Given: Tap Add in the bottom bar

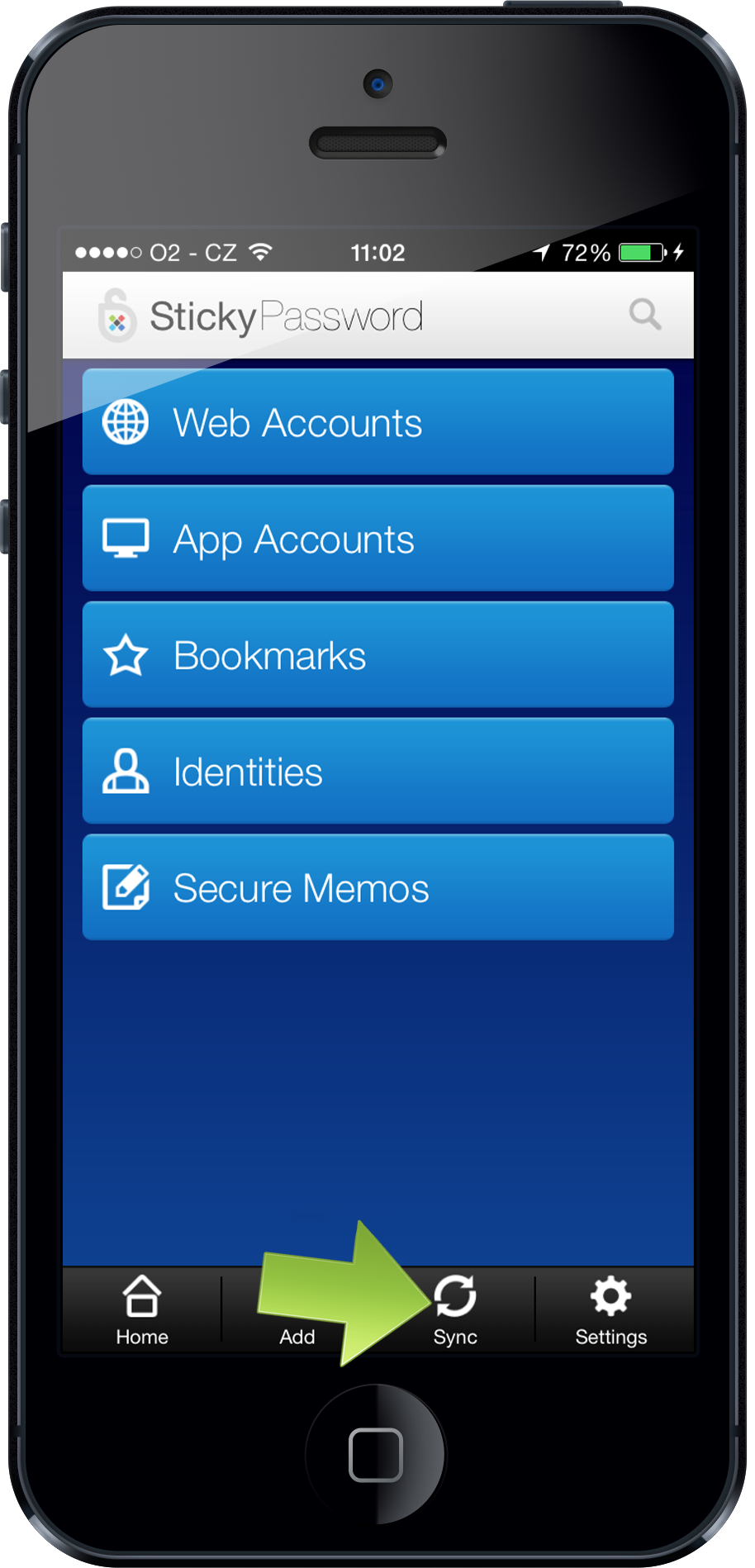Looking at the screenshot, I should pyautogui.click(x=297, y=1311).
